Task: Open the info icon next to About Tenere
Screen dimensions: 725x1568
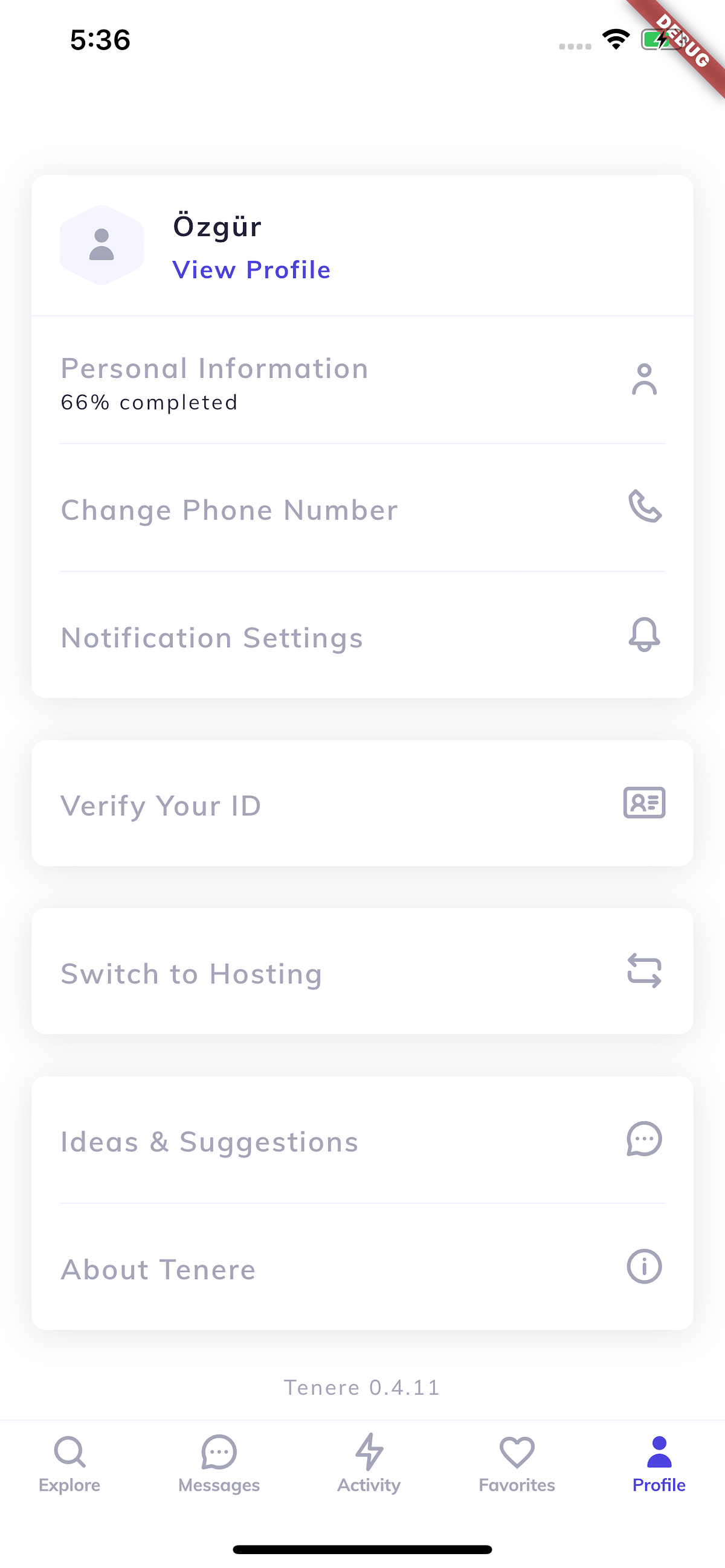Action: pos(645,1268)
